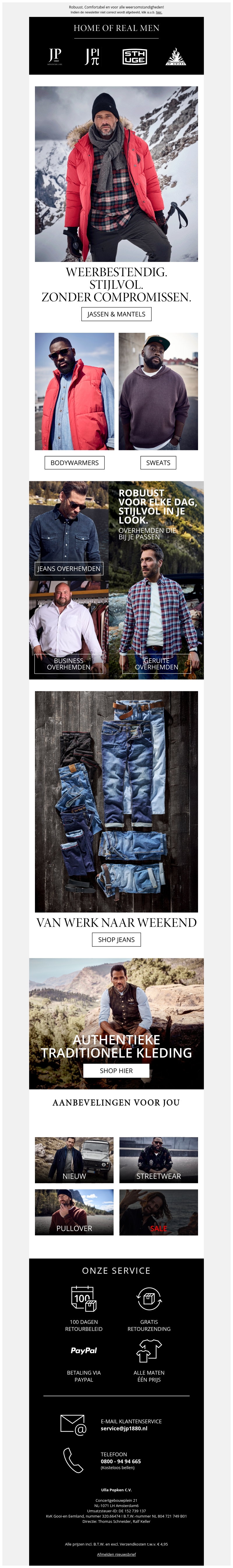Go to the Sale tile
This screenshot has width=233, height=1568.
158,1212
